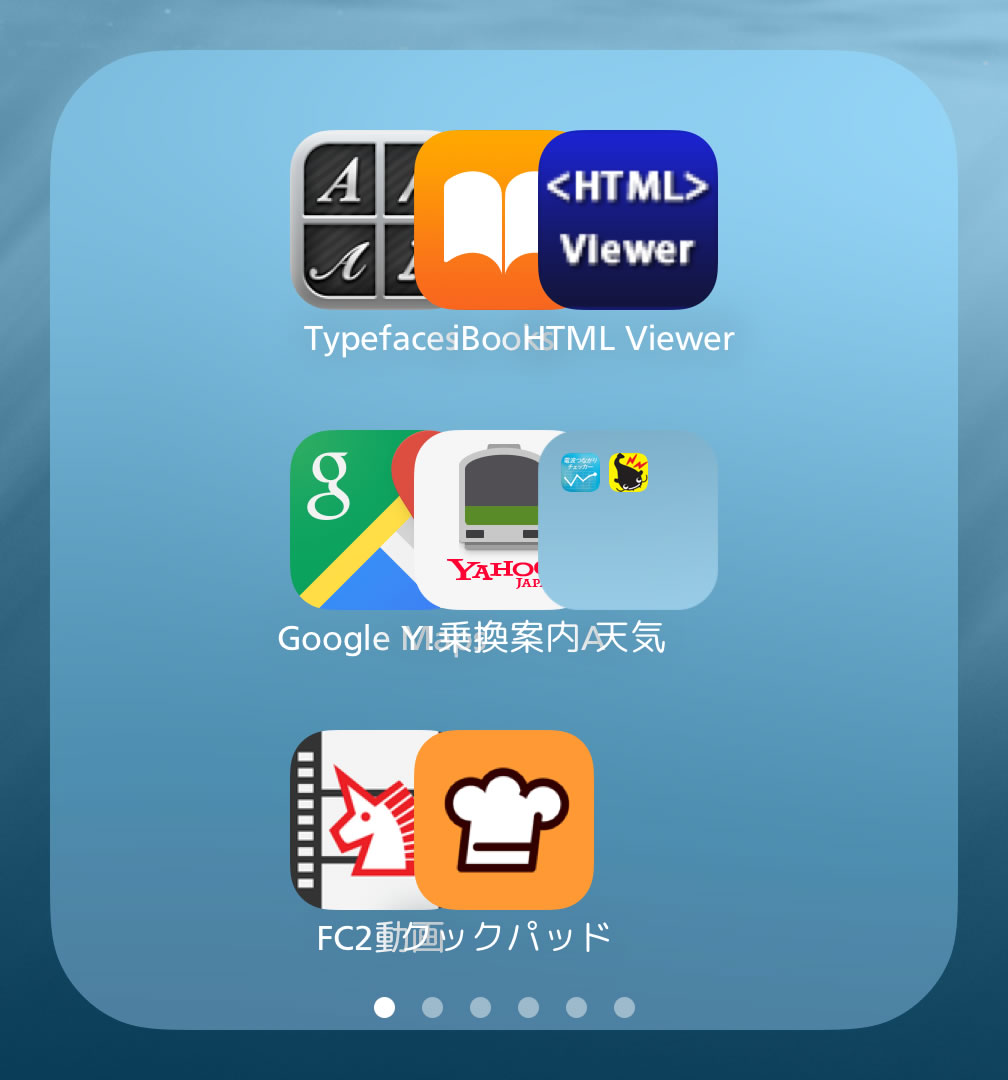Open HTML Viewer app
The image size is (1008, 1080).
pyautogui.click(x=628, y=220)
